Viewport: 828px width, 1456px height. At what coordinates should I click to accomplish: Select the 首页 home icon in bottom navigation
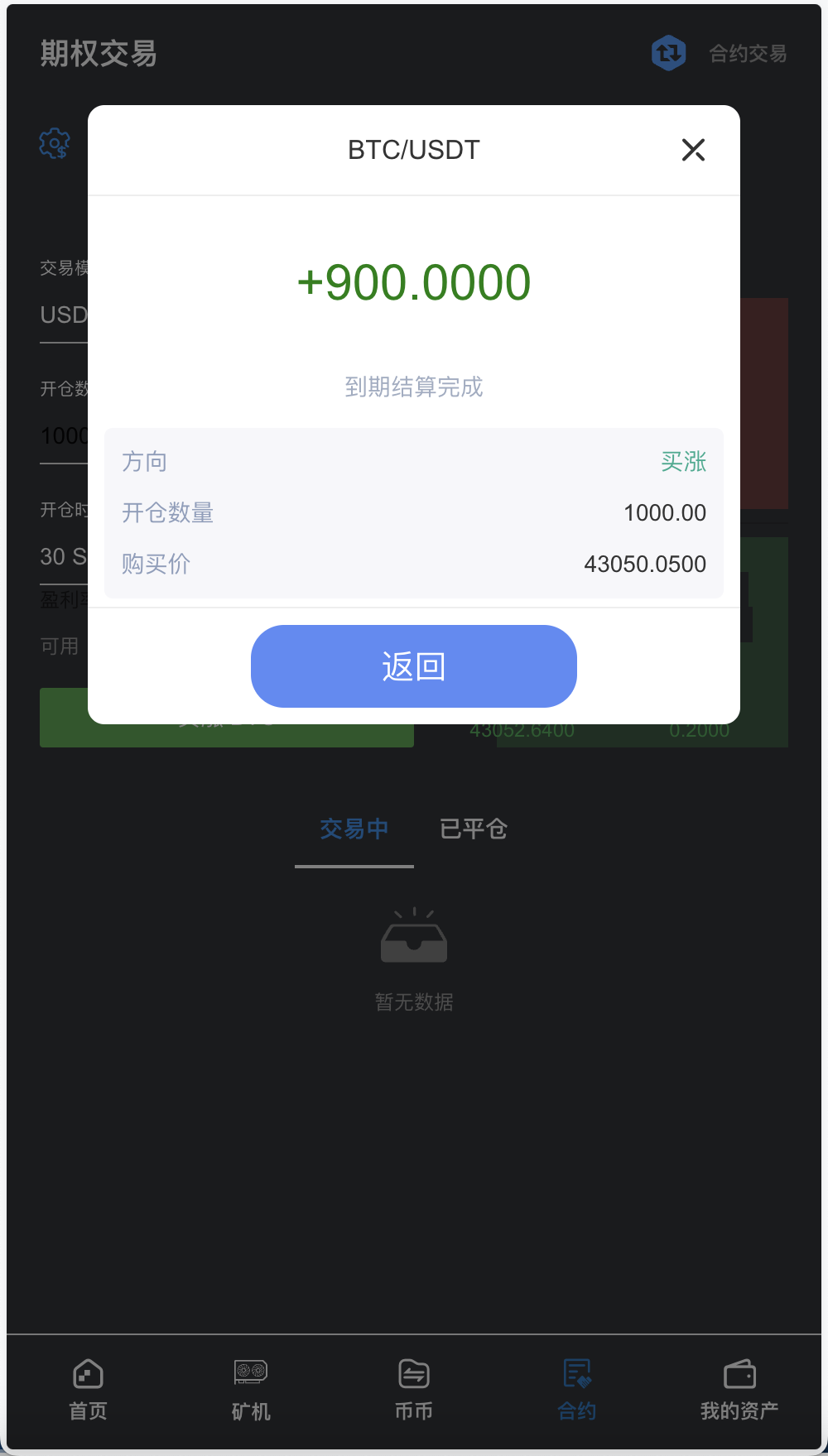[87, 1373]
